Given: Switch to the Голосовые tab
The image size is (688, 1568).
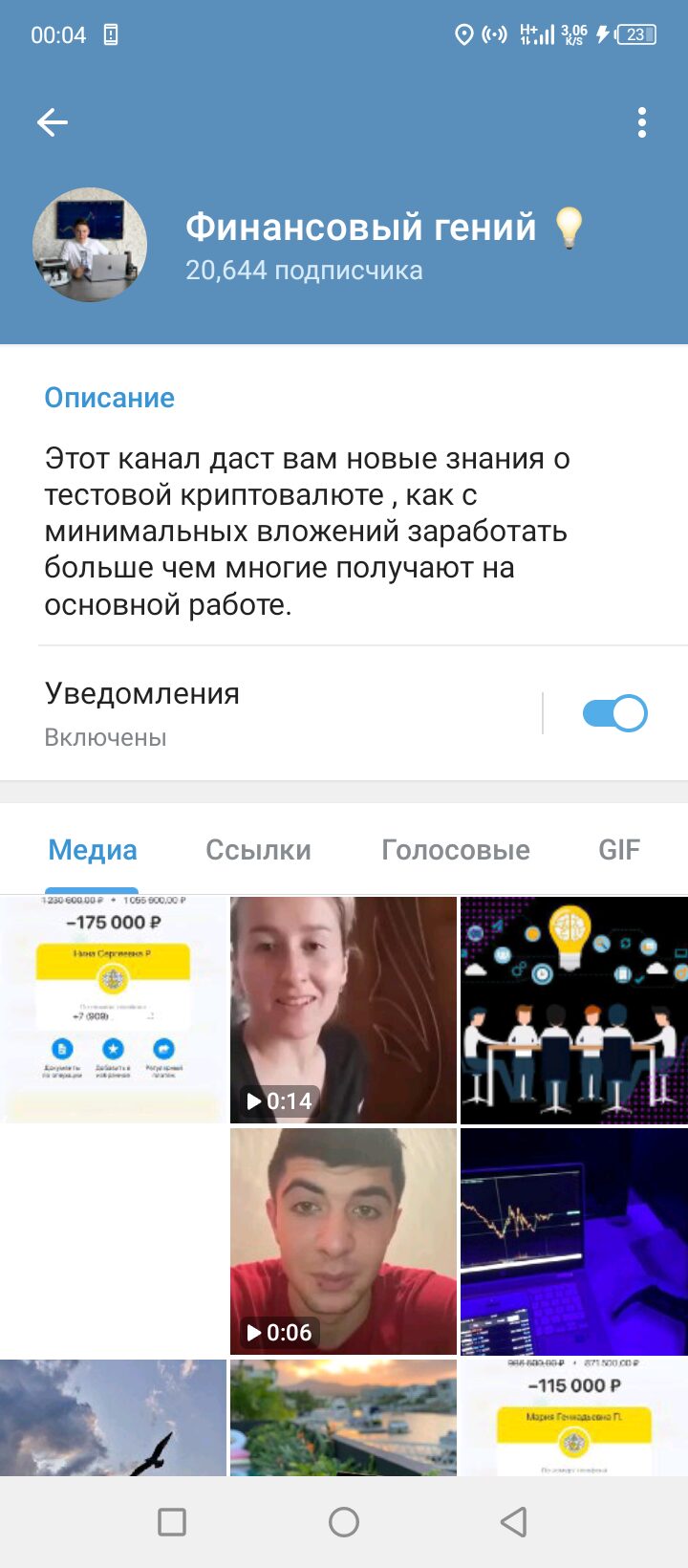Looking at the screenshot, I should [x=456, y=850].
